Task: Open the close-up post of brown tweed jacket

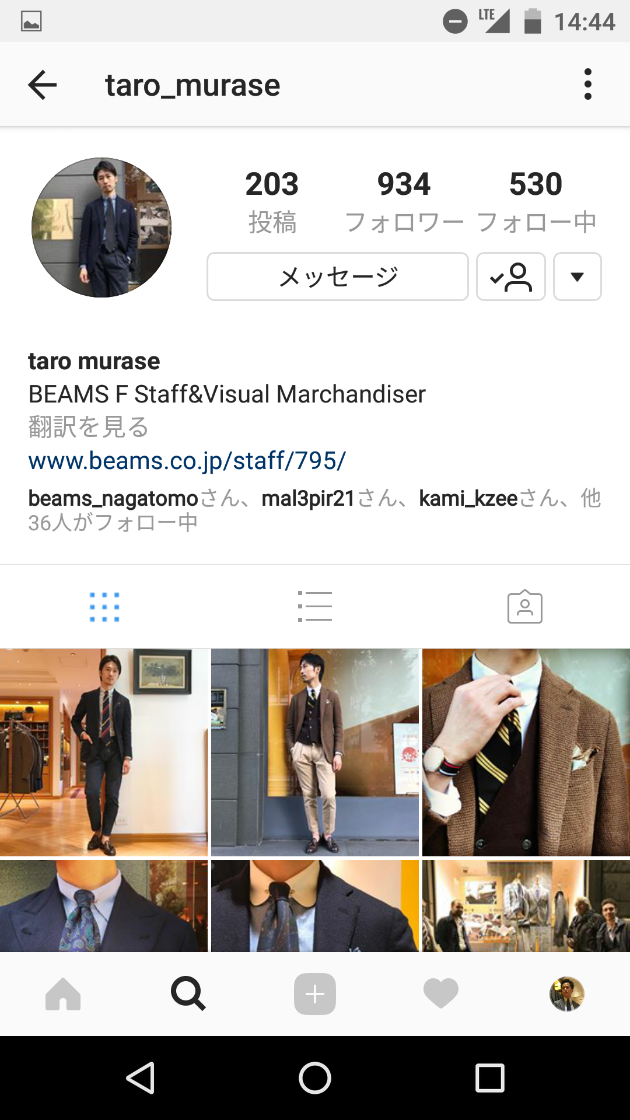Action: [x=526, y=752]
